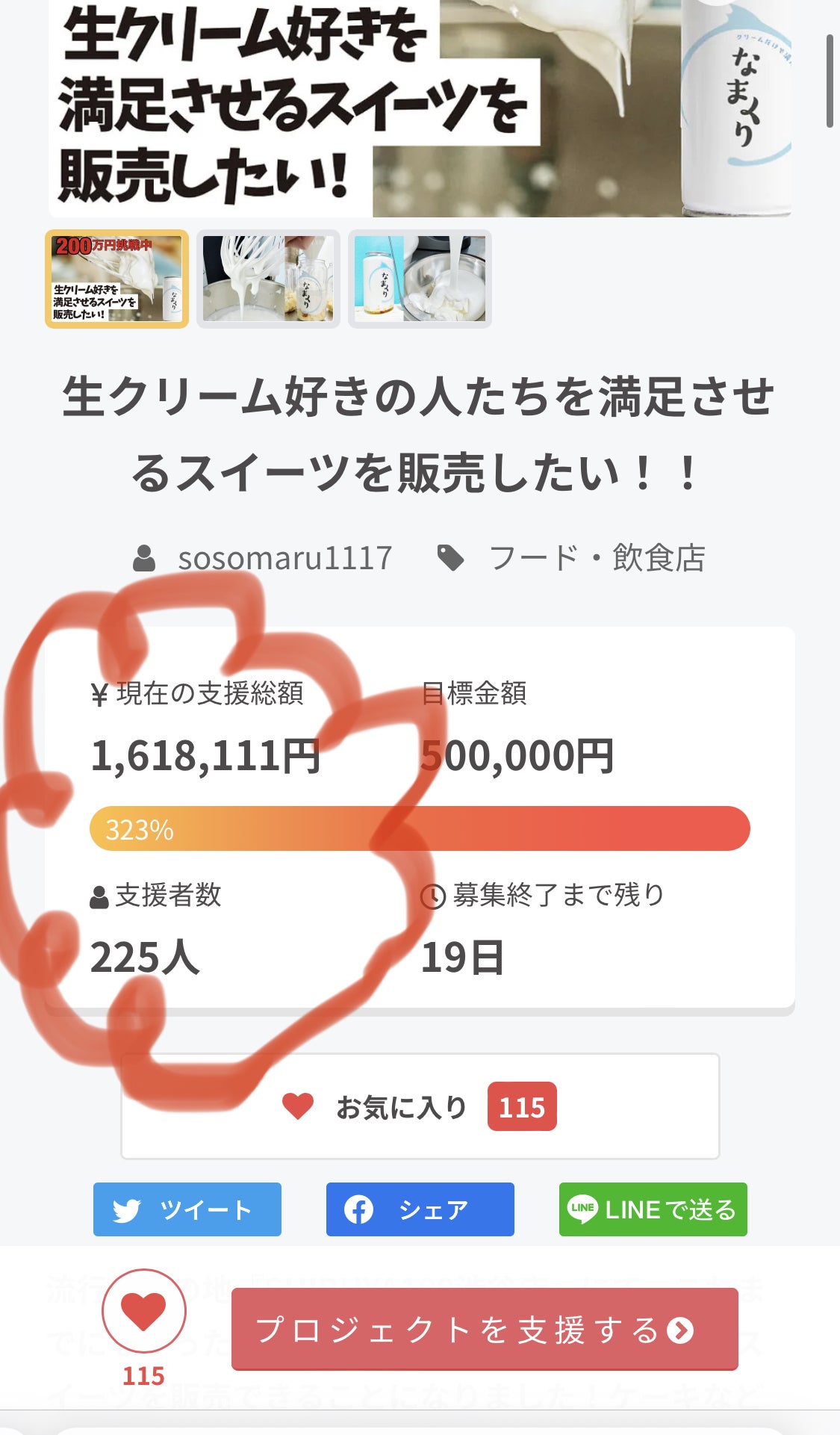Screen dimensions: 840x1435
Task: Share via the ツイート button
Action: [187, 1209]
